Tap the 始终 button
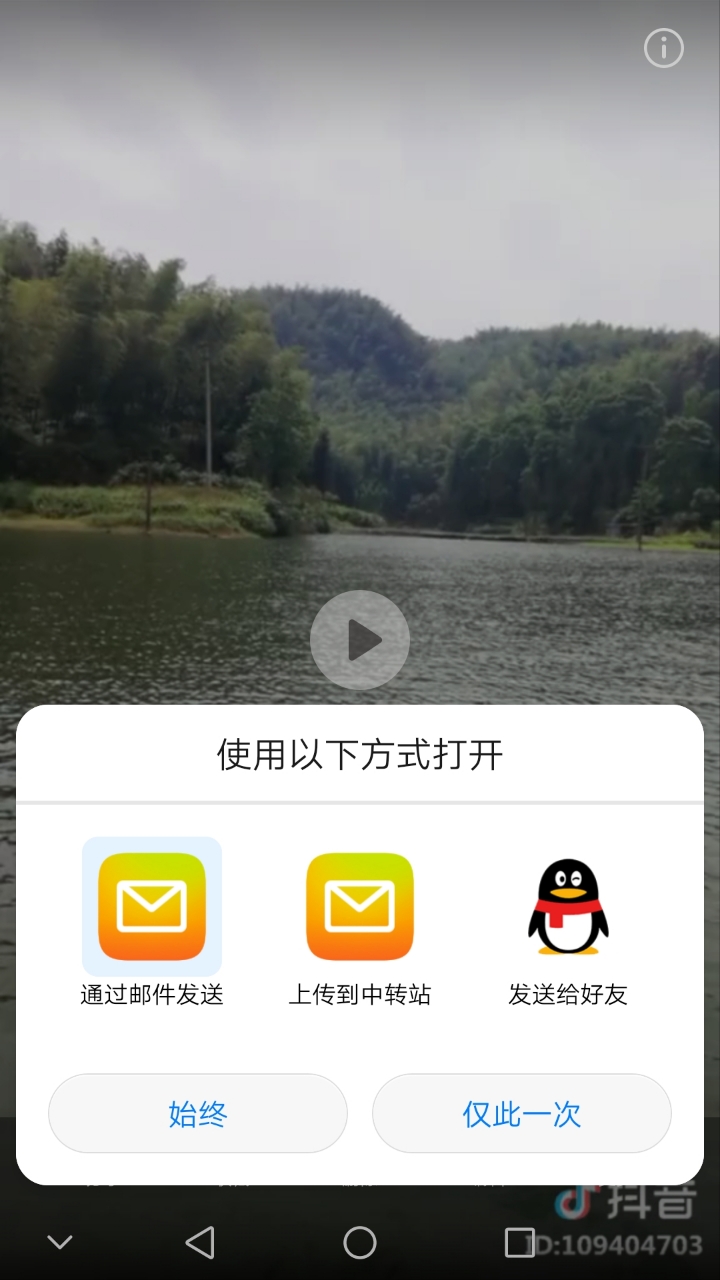The image size is (720, 1280). [198, 1113]
